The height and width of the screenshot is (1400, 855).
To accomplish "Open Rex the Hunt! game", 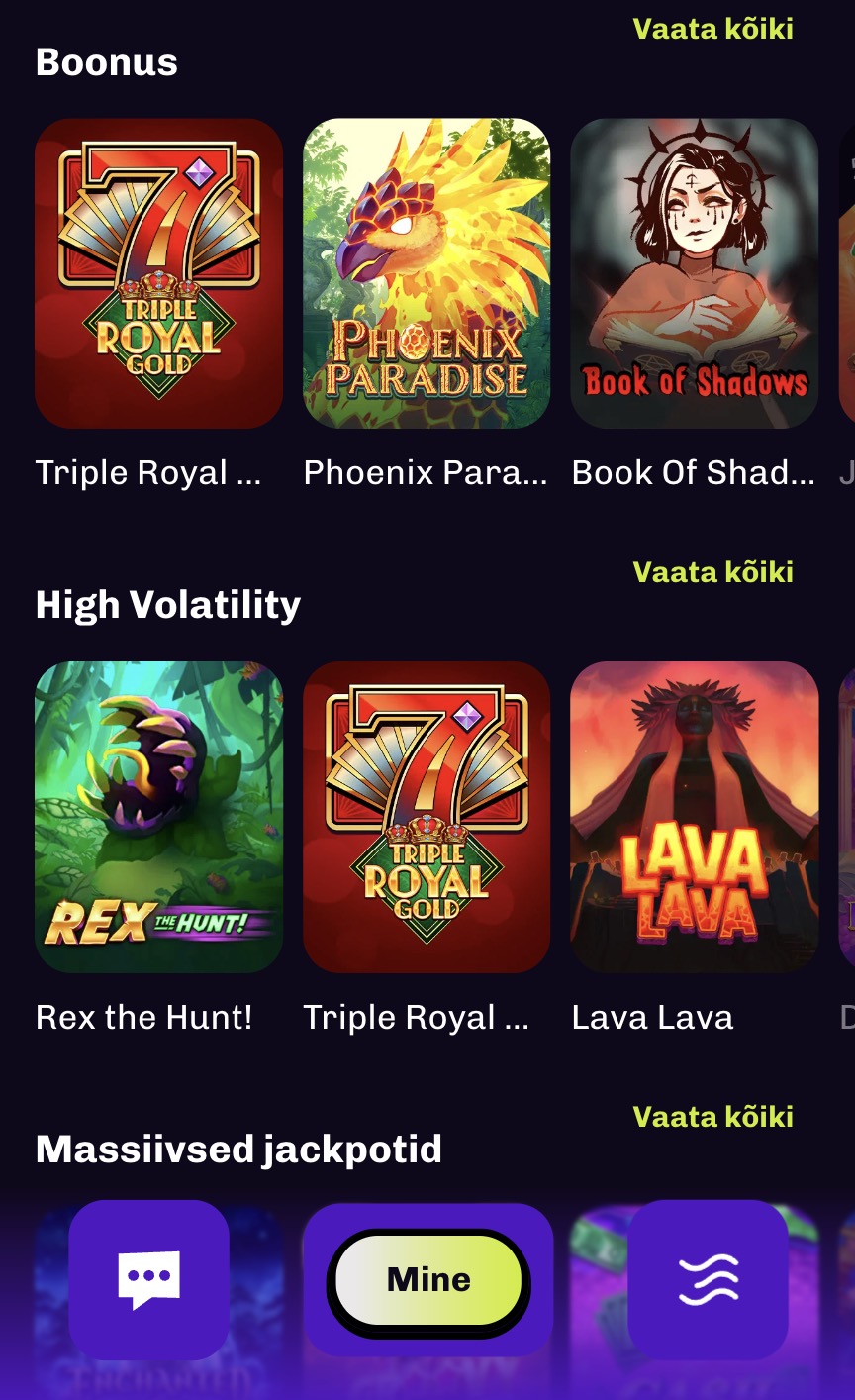I will click(158, 817).
